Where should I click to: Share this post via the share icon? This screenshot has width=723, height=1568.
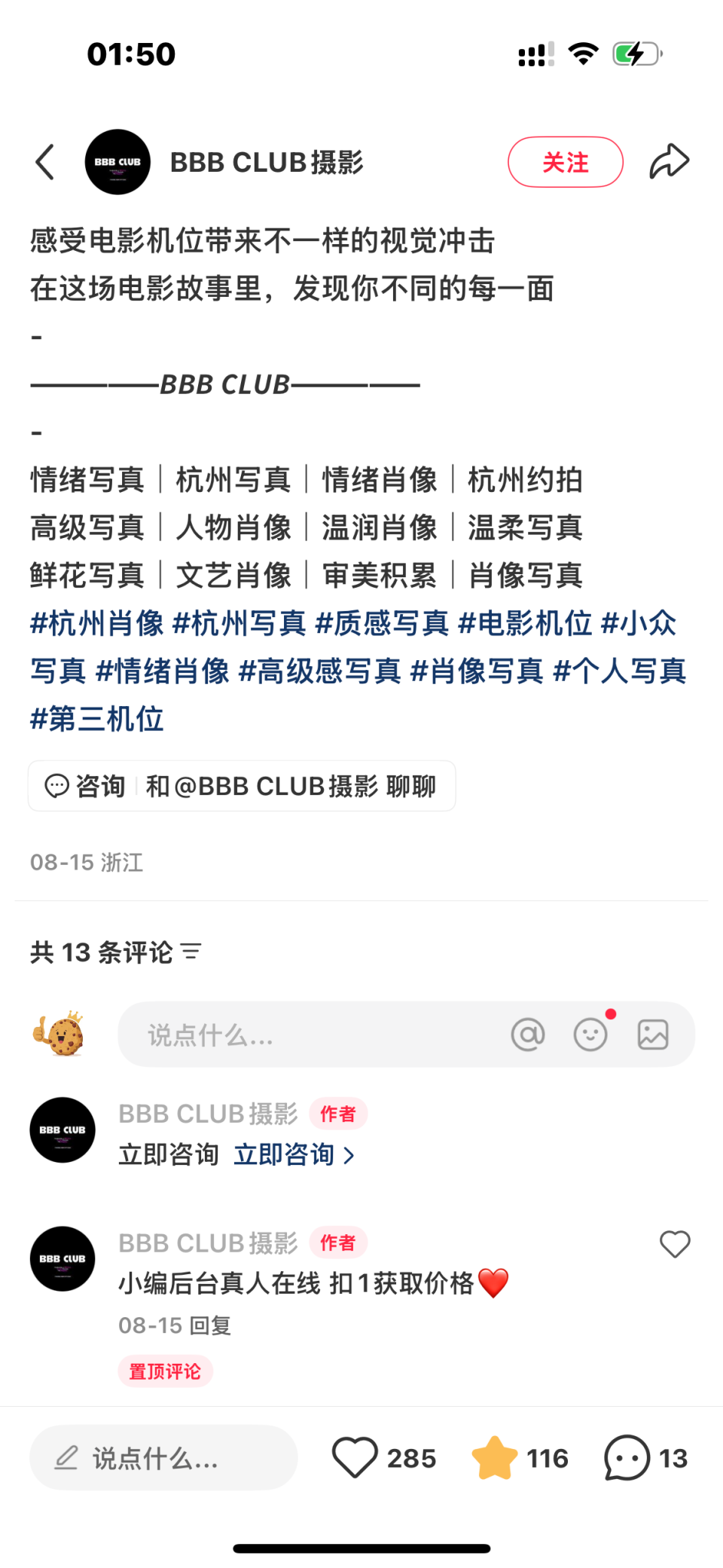tap(669, 161)
